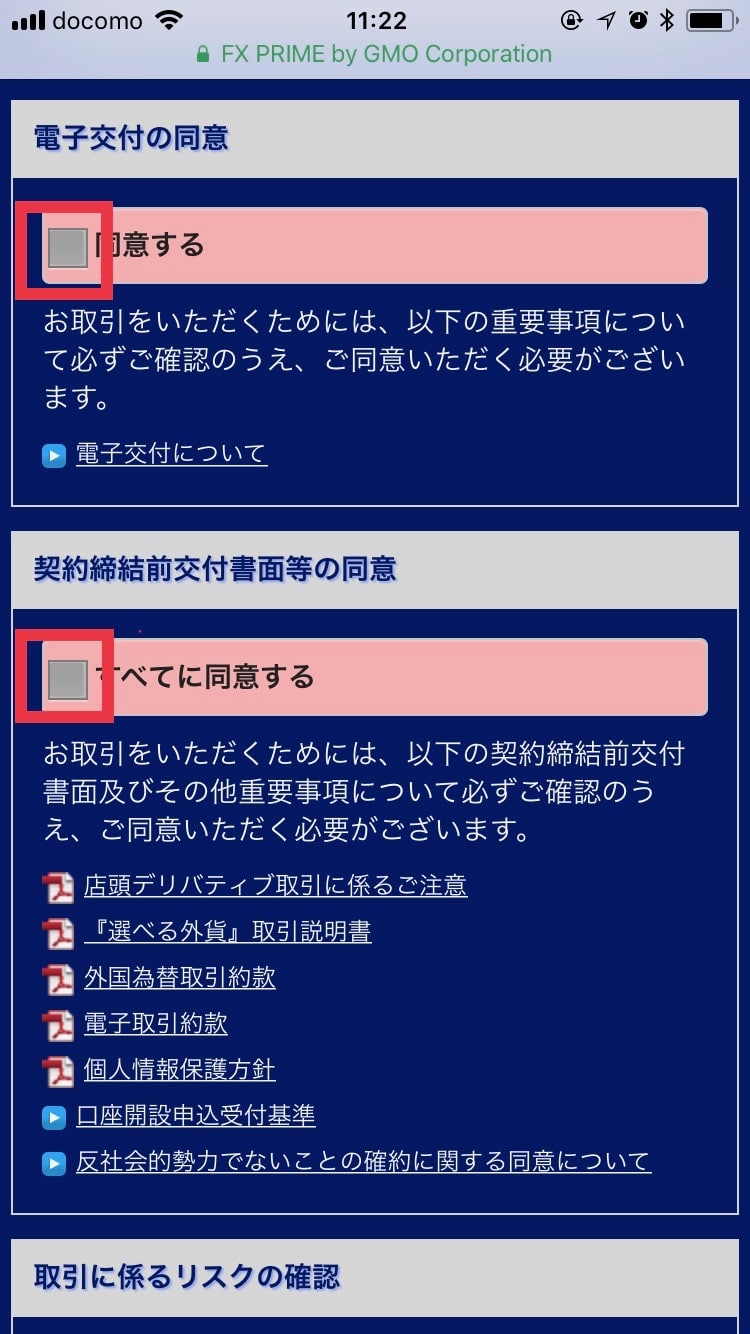This screenshot has height=1334, width=750.
Task: Check the 同意する checkbox
Action: (68, 247)
